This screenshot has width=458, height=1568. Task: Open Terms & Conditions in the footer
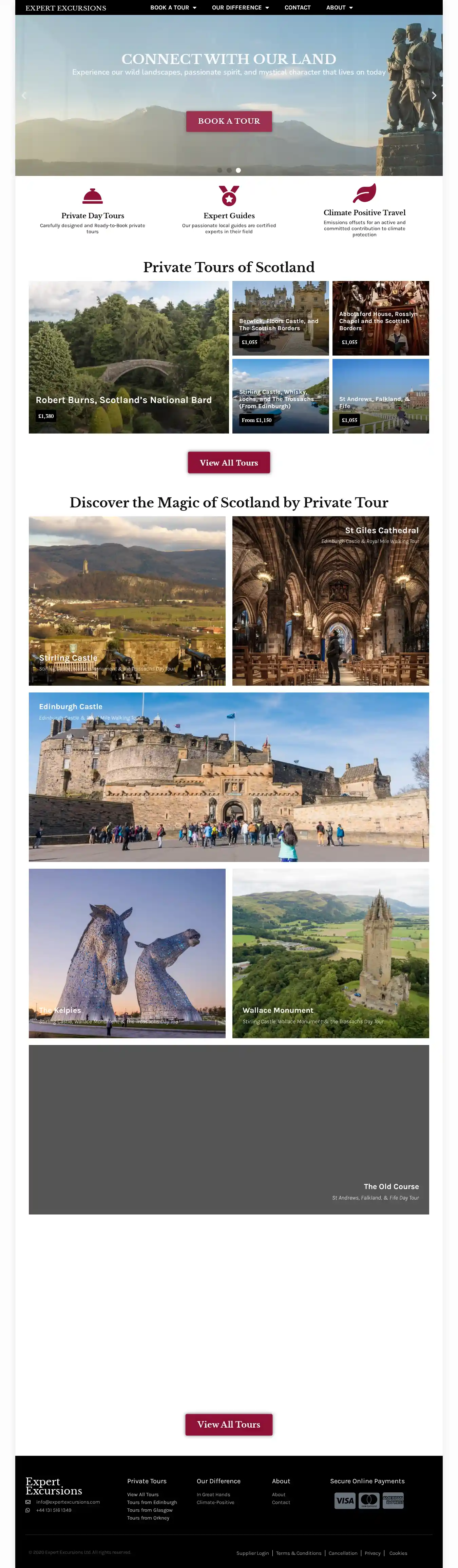(299, 1553)
